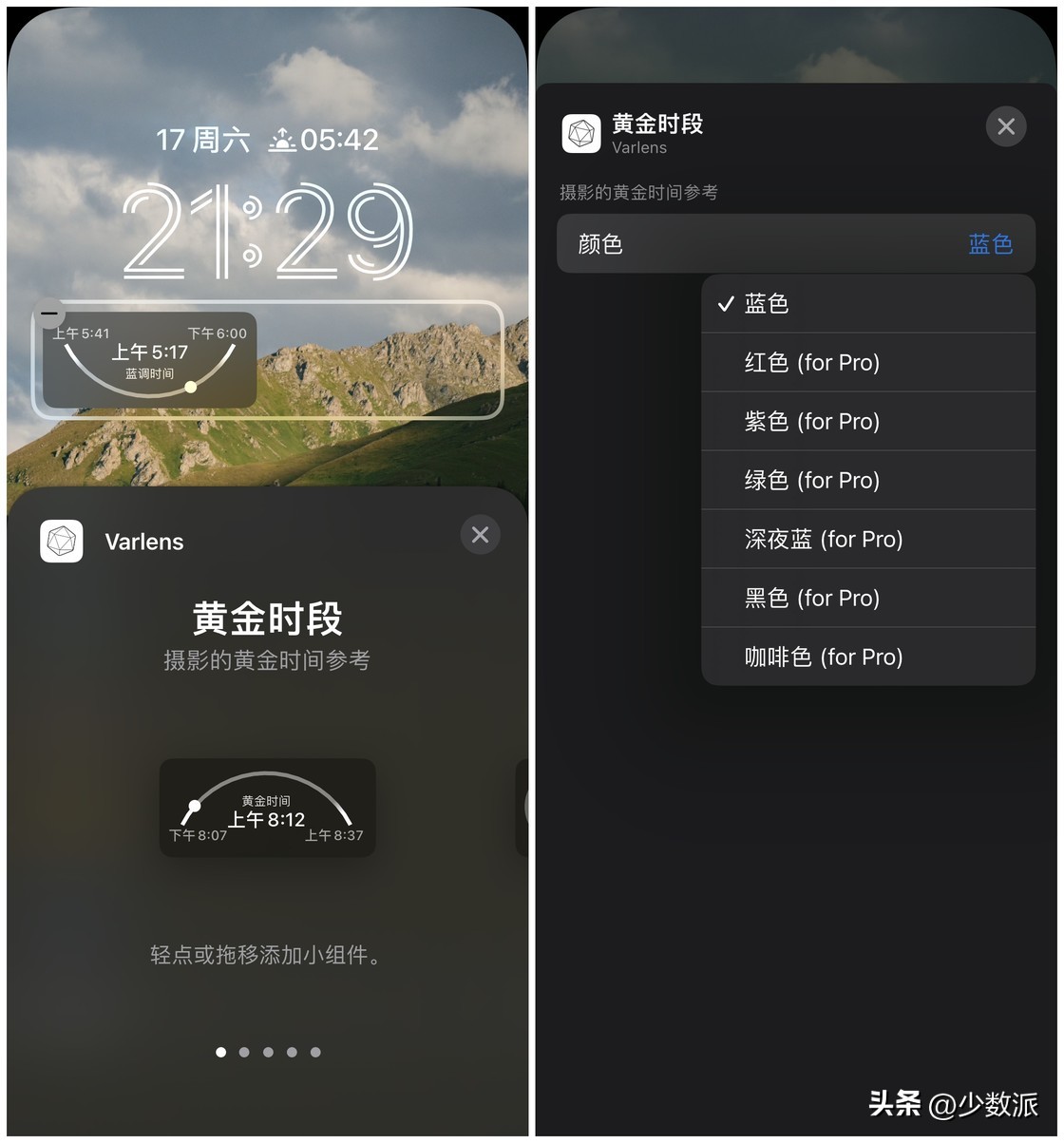The width and height of the screenshot is (1064, 1143).
Task: Tap the Varlens icon in the 黄金时段 settings header
Action: [x=579, y=133]
